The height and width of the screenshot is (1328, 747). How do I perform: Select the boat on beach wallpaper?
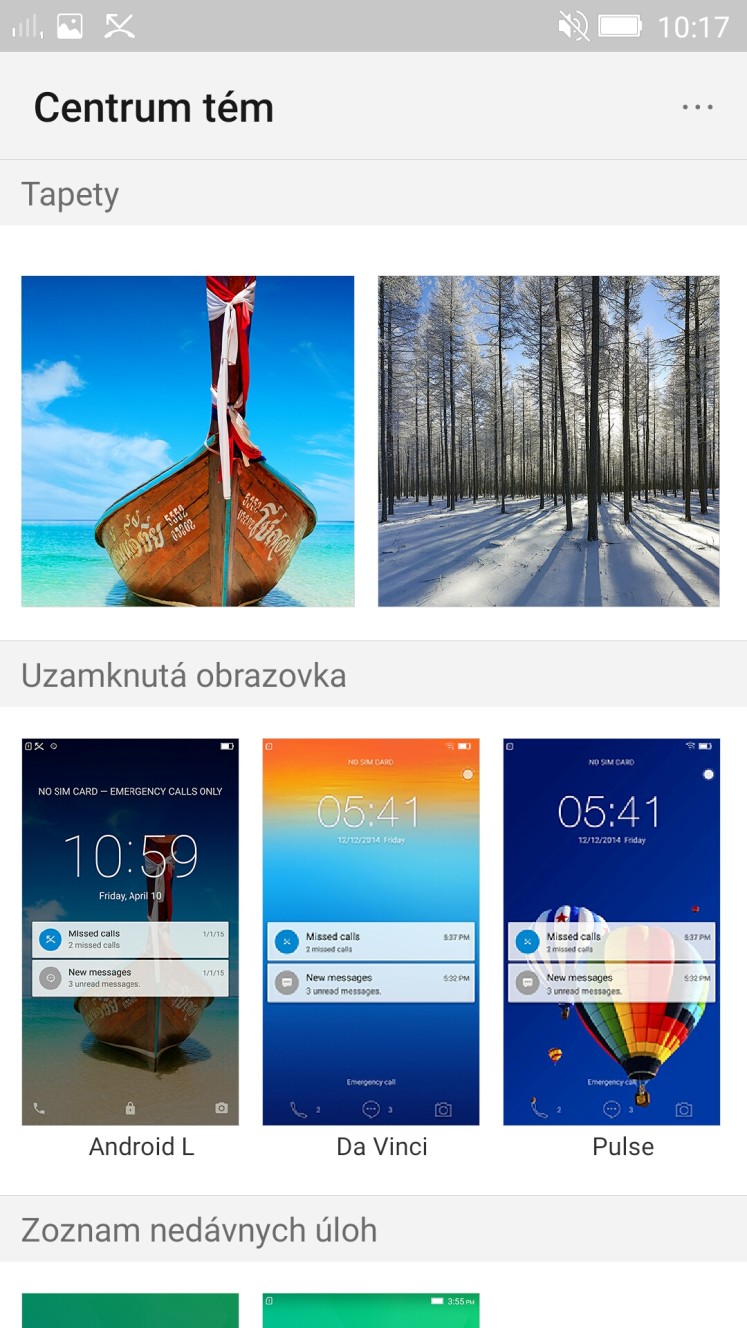pos(188,441)
